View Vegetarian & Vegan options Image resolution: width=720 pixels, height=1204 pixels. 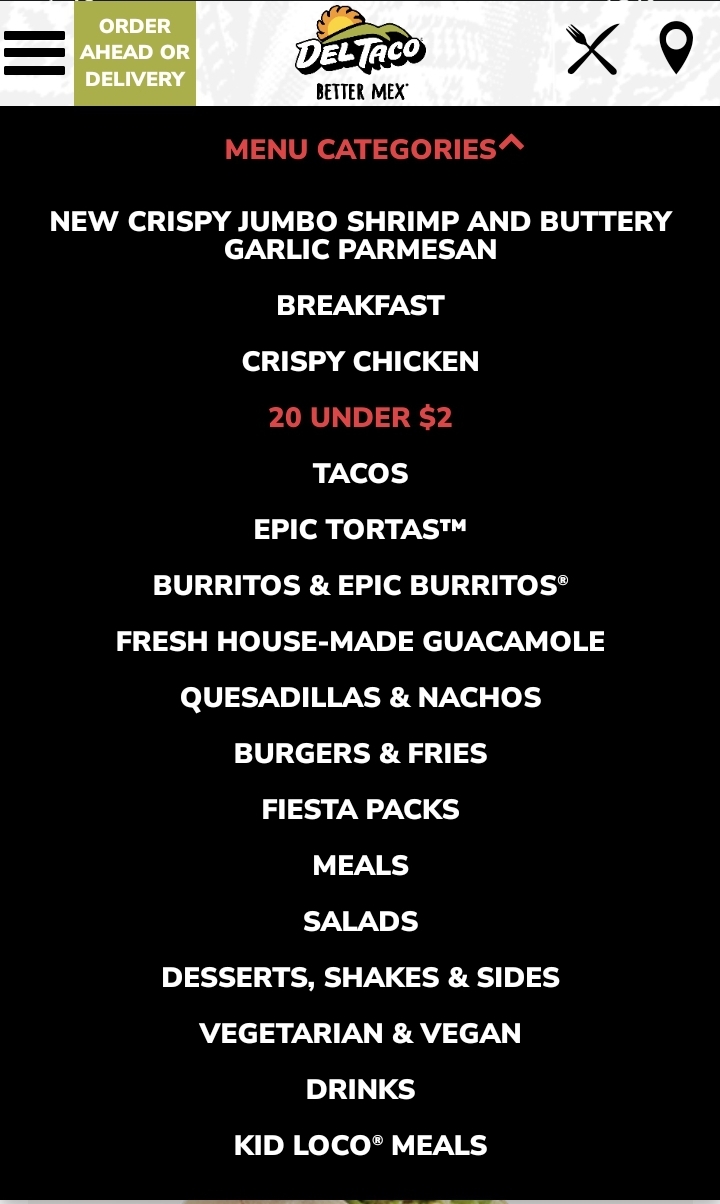coord(360,1033)
